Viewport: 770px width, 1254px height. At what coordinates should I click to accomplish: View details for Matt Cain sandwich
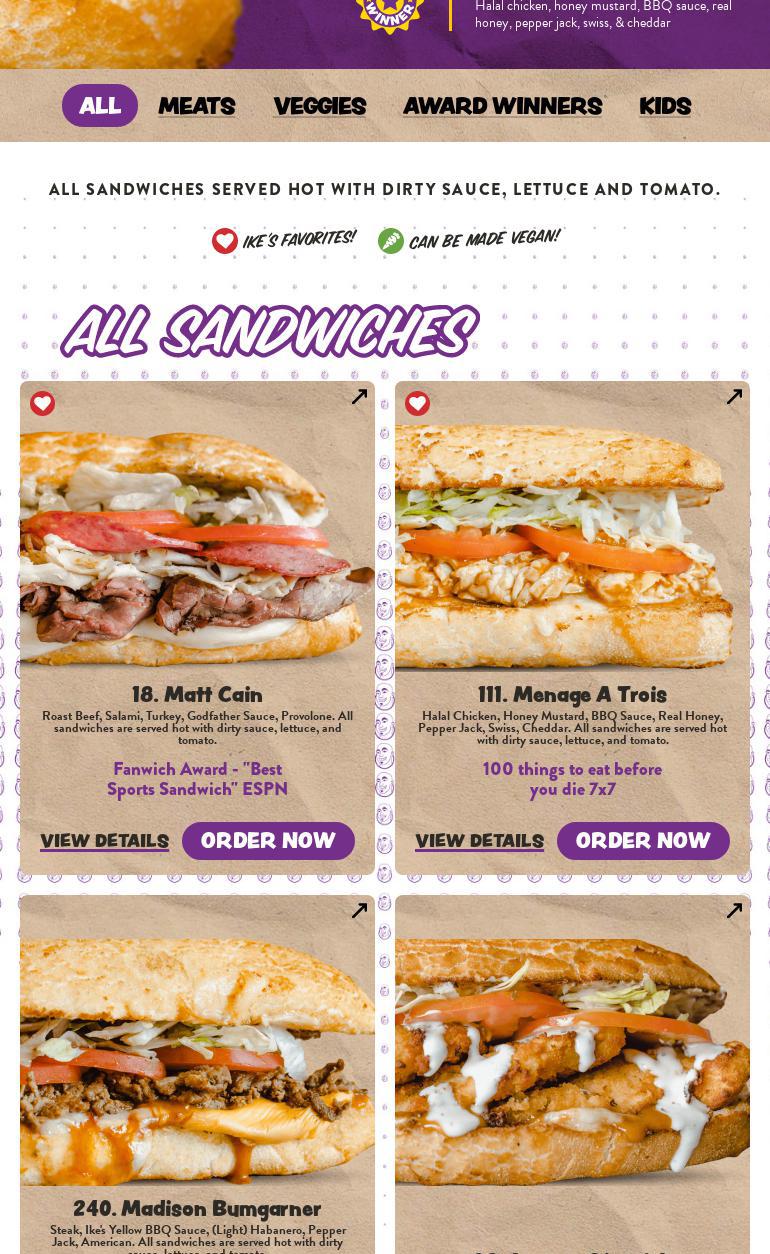click(x=104, y=841)
